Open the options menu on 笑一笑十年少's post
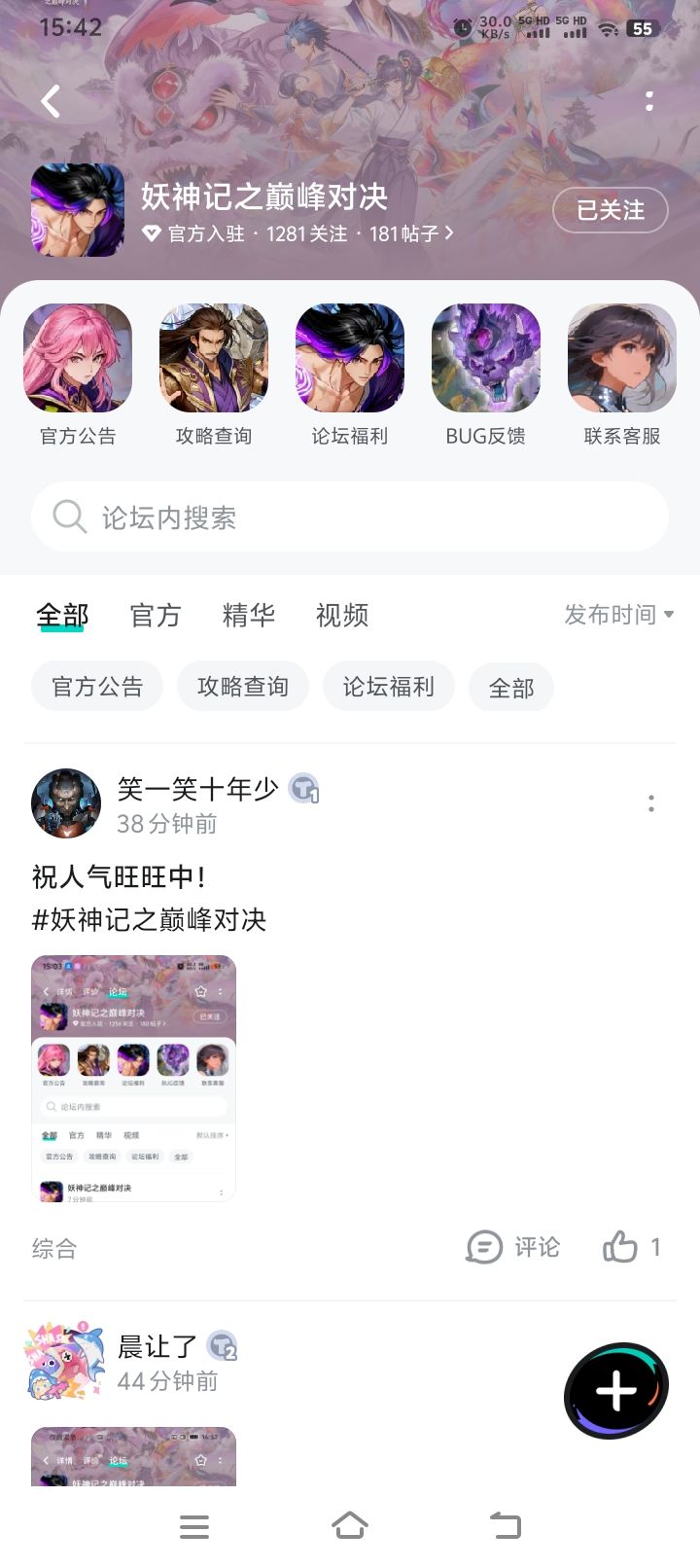This screenshot has height=1568, width=700. point(651,803)
